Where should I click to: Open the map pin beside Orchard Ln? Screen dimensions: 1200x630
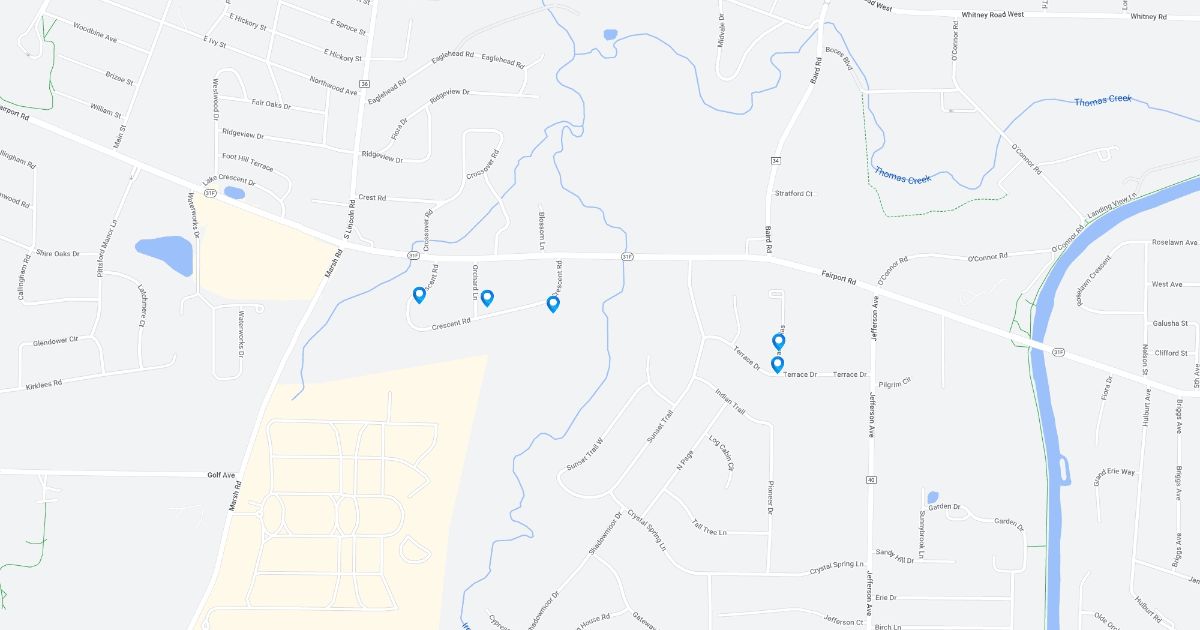[x=487, y=297]
